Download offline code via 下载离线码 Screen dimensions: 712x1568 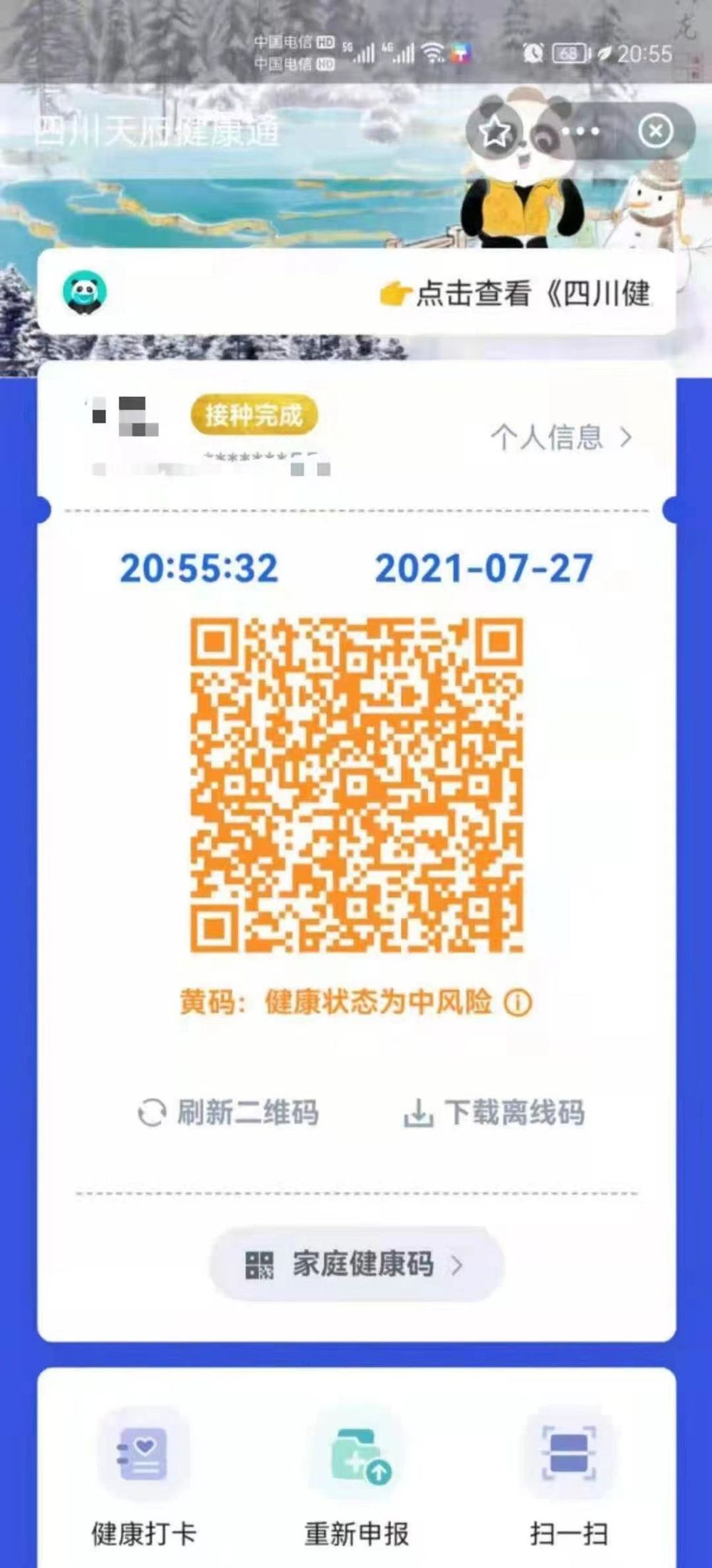(495, 1113)
